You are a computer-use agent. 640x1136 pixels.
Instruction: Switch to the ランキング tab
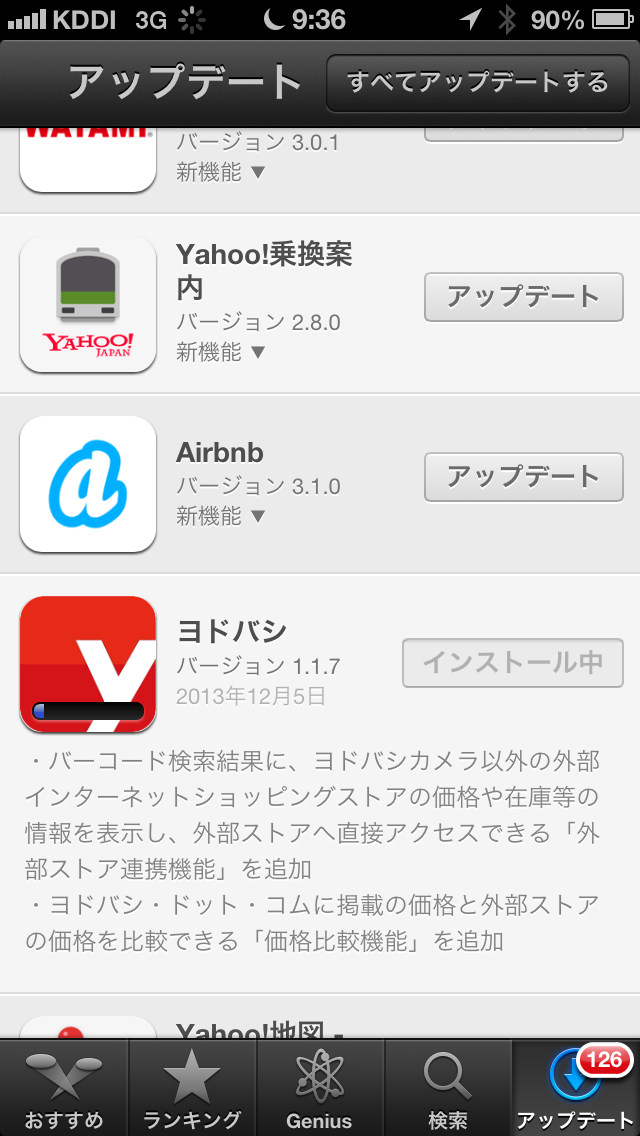[x=192, y=1088]
